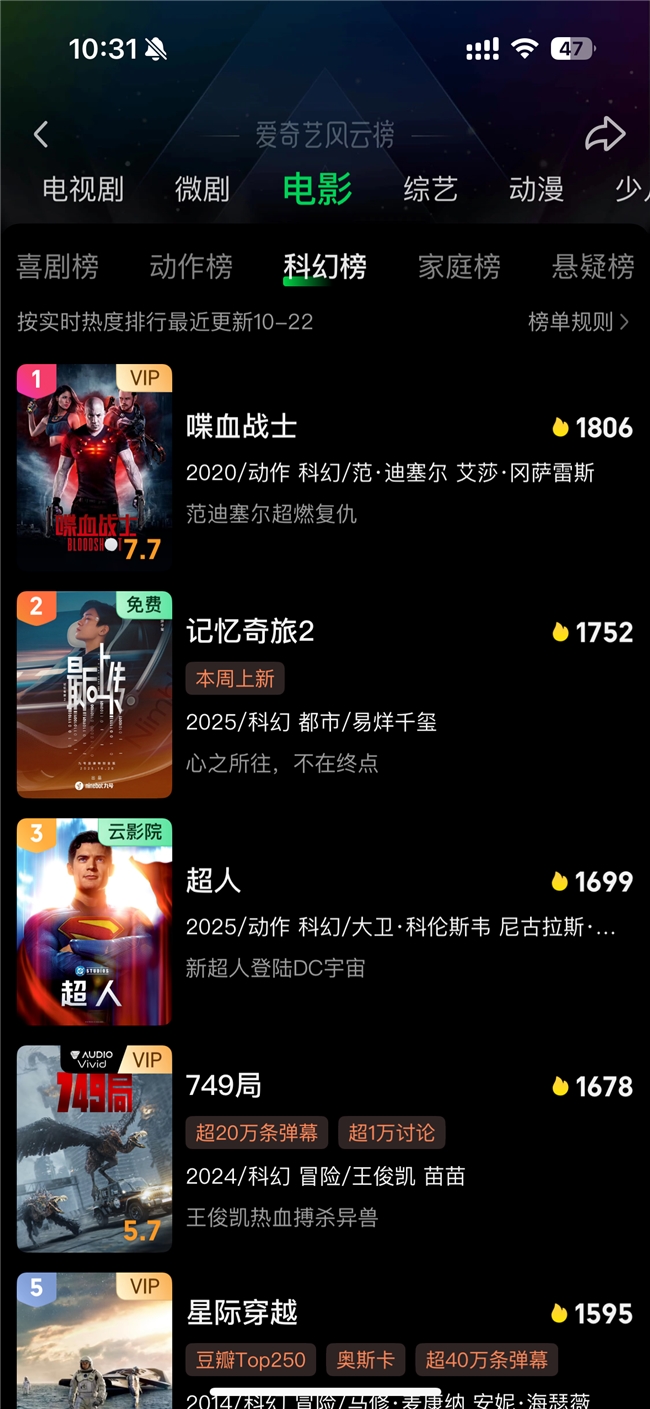The width and height of the screenshot is (650, 1409).
Task: Go back using the top-left arrow
Action: pyautogui.click(x=41, y=134)
